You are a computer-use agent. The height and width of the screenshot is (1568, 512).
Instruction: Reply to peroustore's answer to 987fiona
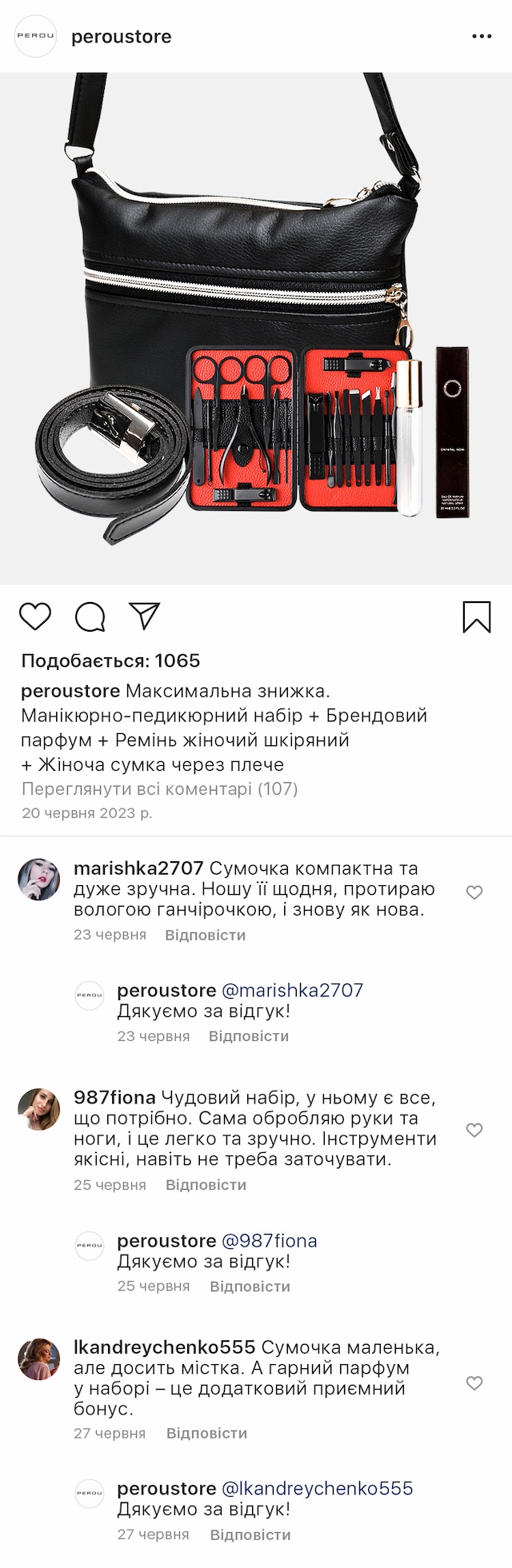(x=250, y=1287)
